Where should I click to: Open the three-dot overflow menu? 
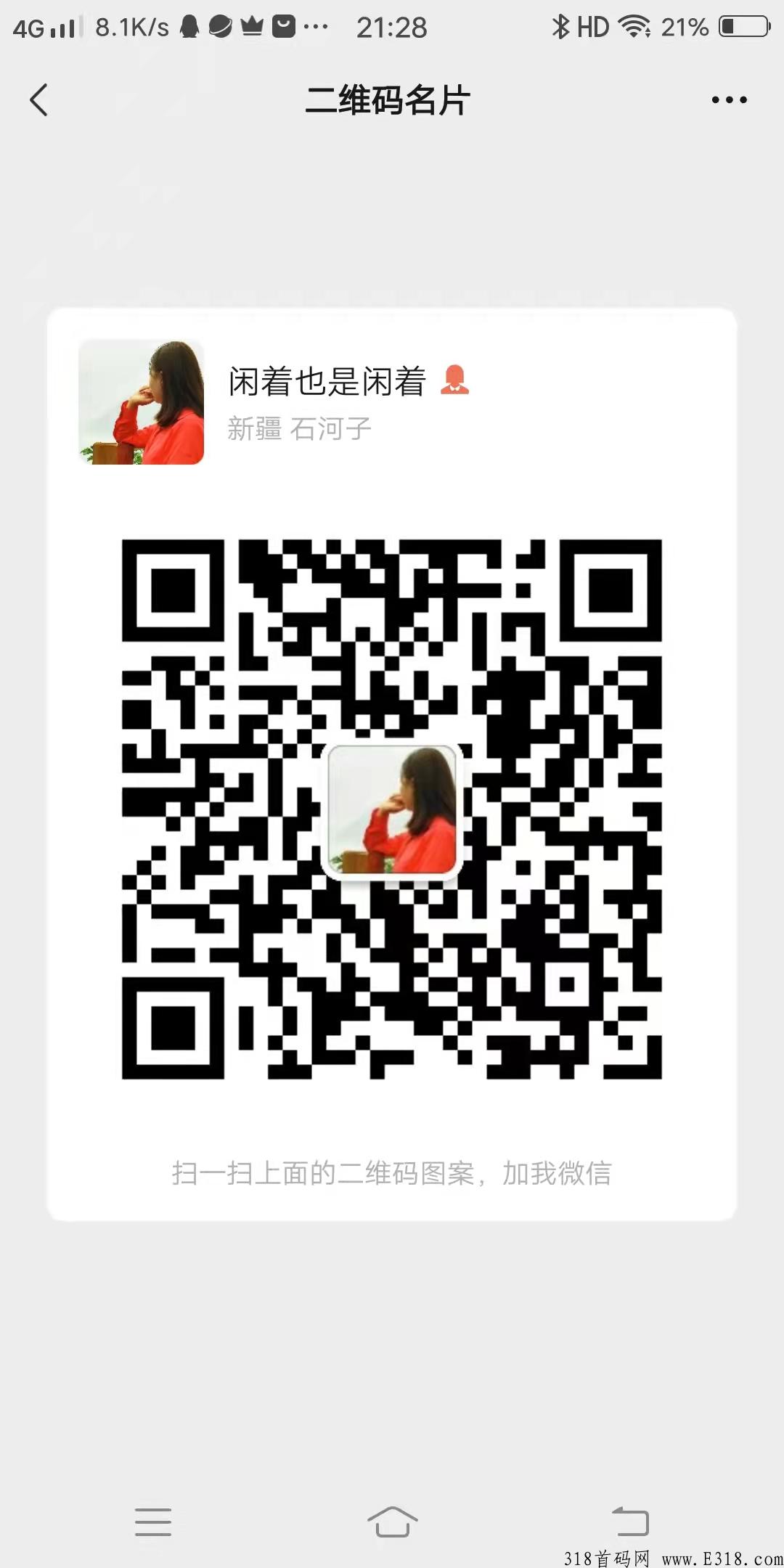pyautogui.click(x=729, y=100)
